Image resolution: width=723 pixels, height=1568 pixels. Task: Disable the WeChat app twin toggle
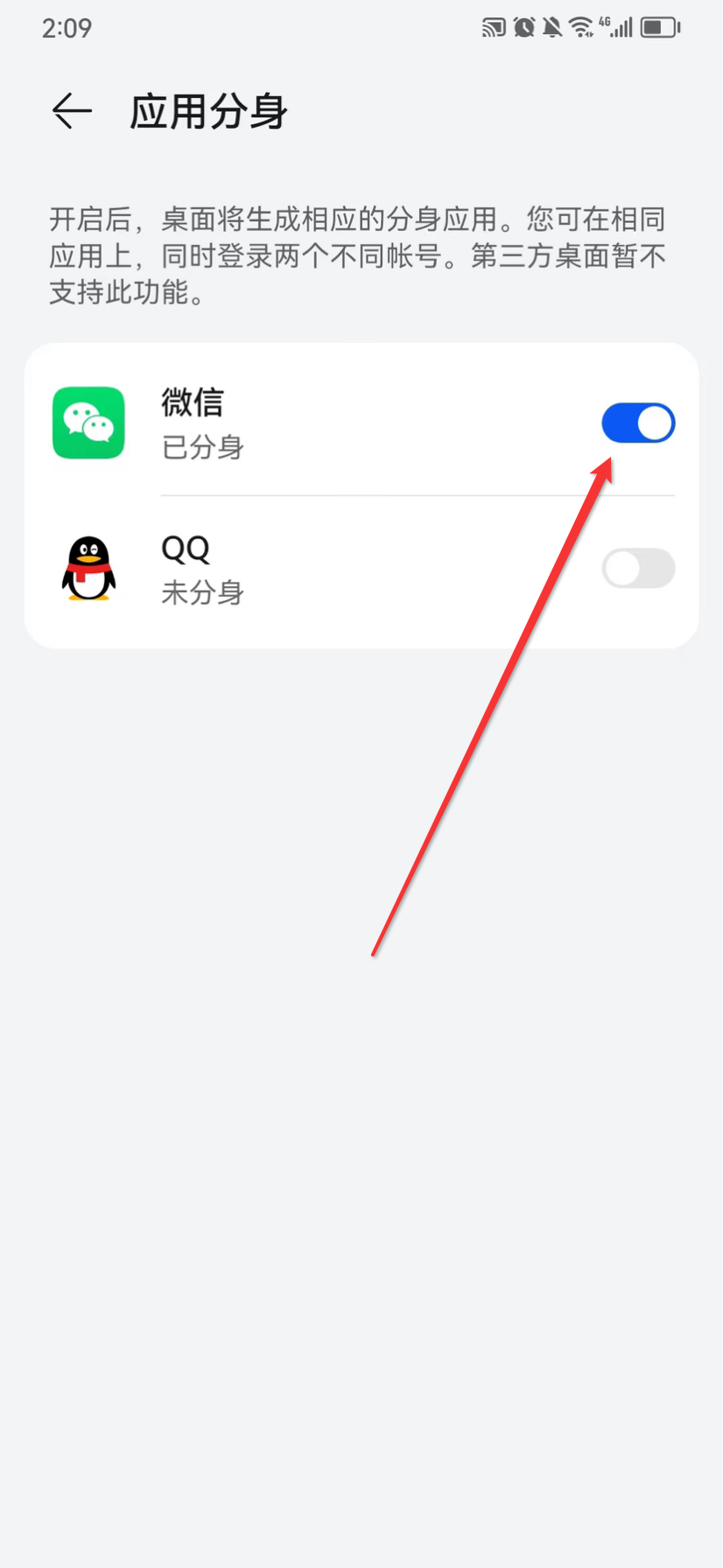tap(638, 423)
